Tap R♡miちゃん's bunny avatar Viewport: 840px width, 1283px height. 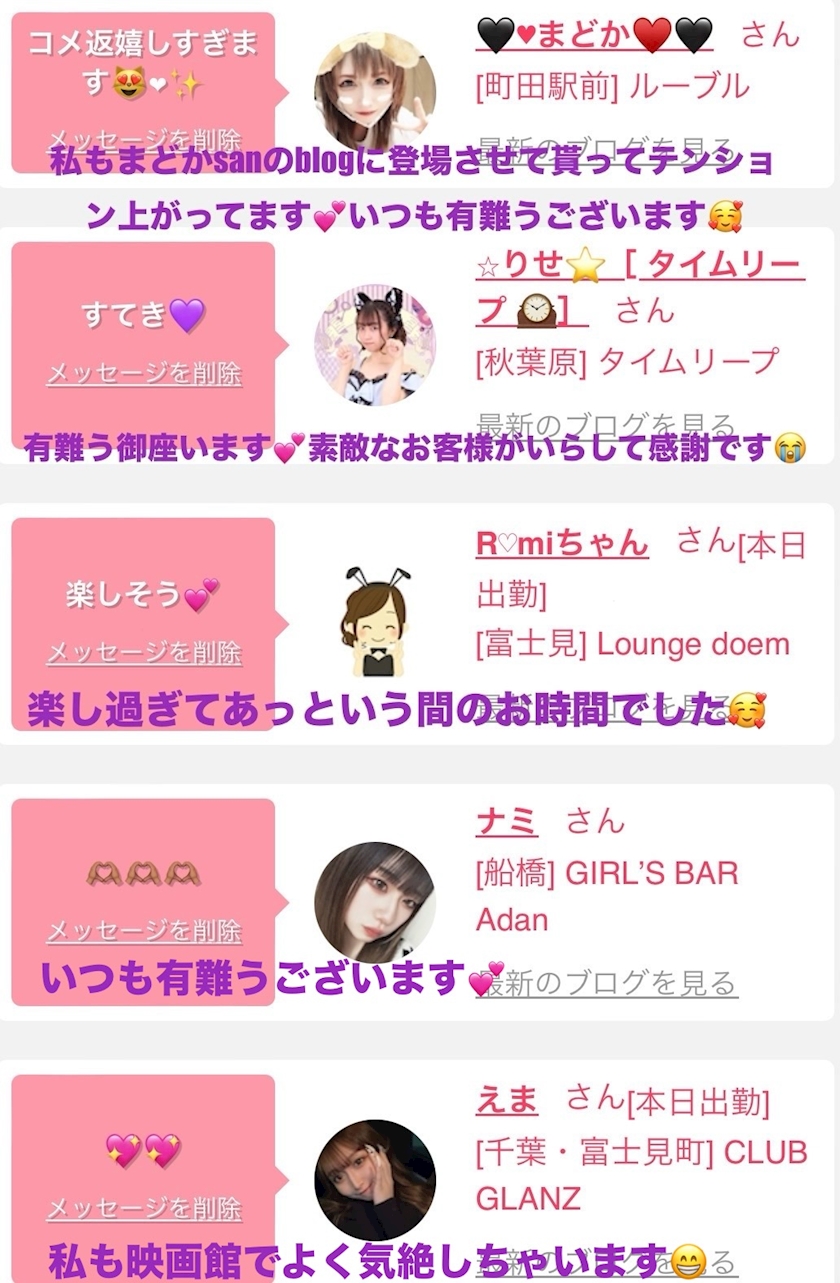pyautogui.click(x=375, y=624)
